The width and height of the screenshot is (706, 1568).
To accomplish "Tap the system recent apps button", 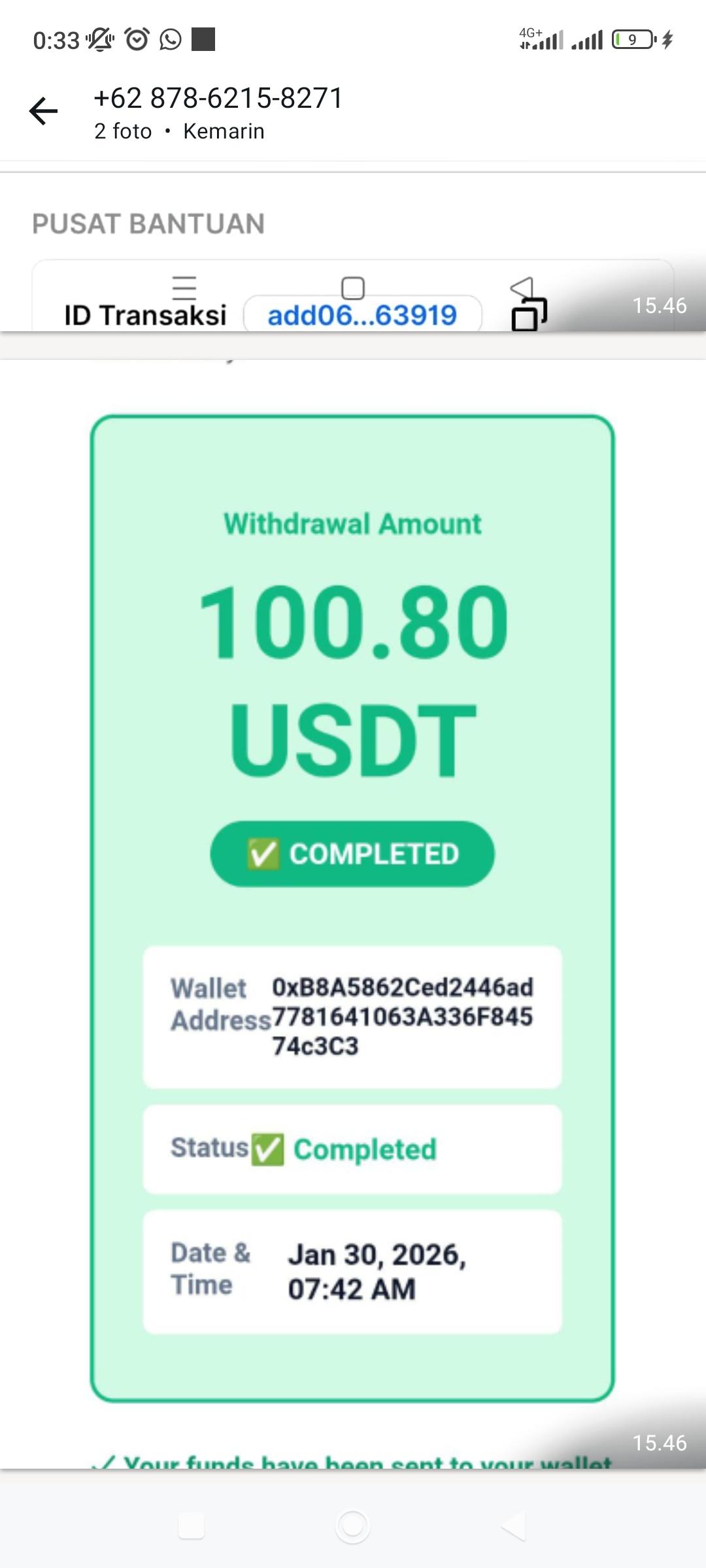I will point(192,1526).
